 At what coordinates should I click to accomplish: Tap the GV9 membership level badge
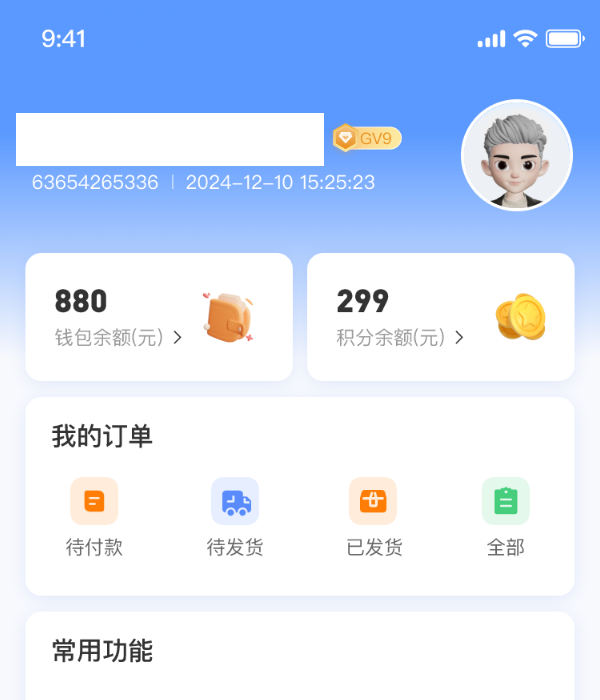[367, 138]
